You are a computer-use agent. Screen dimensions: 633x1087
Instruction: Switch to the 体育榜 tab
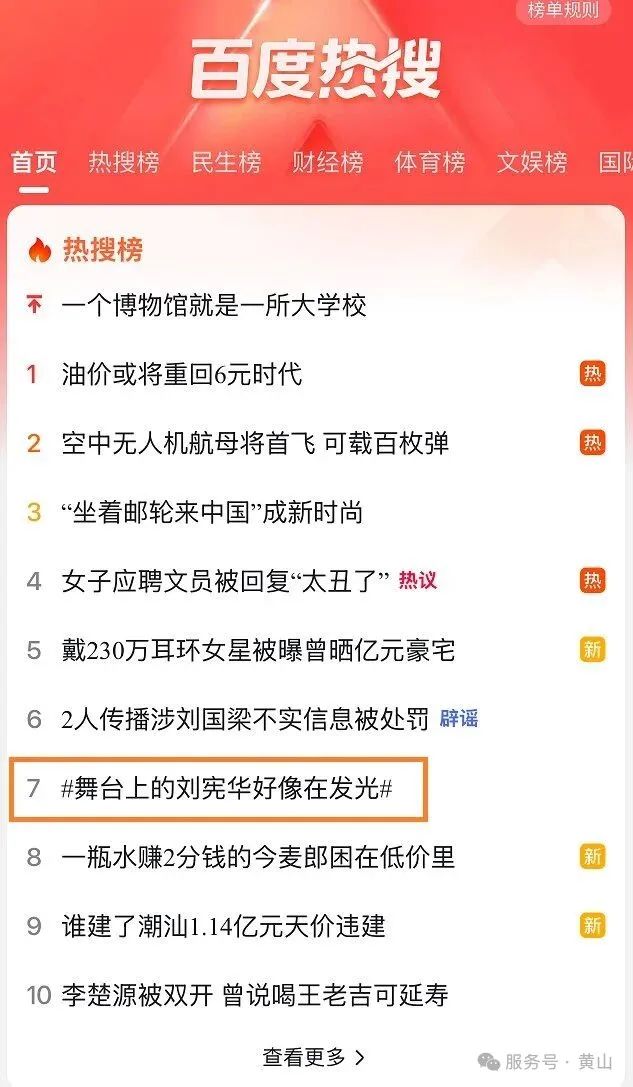(x=430, y=162)
